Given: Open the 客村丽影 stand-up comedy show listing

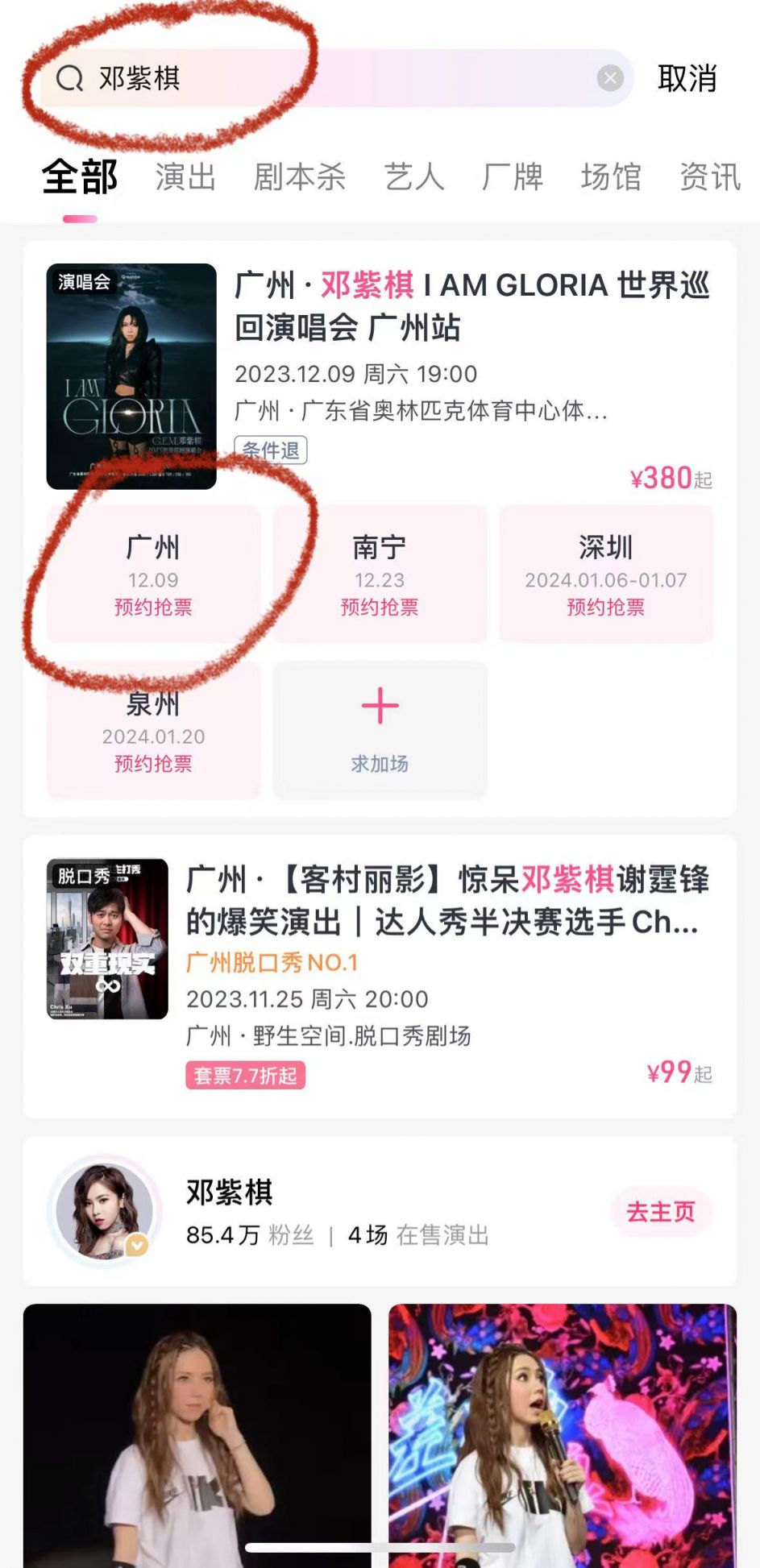Looking at the screenshot, I should [x=447, y=901].
